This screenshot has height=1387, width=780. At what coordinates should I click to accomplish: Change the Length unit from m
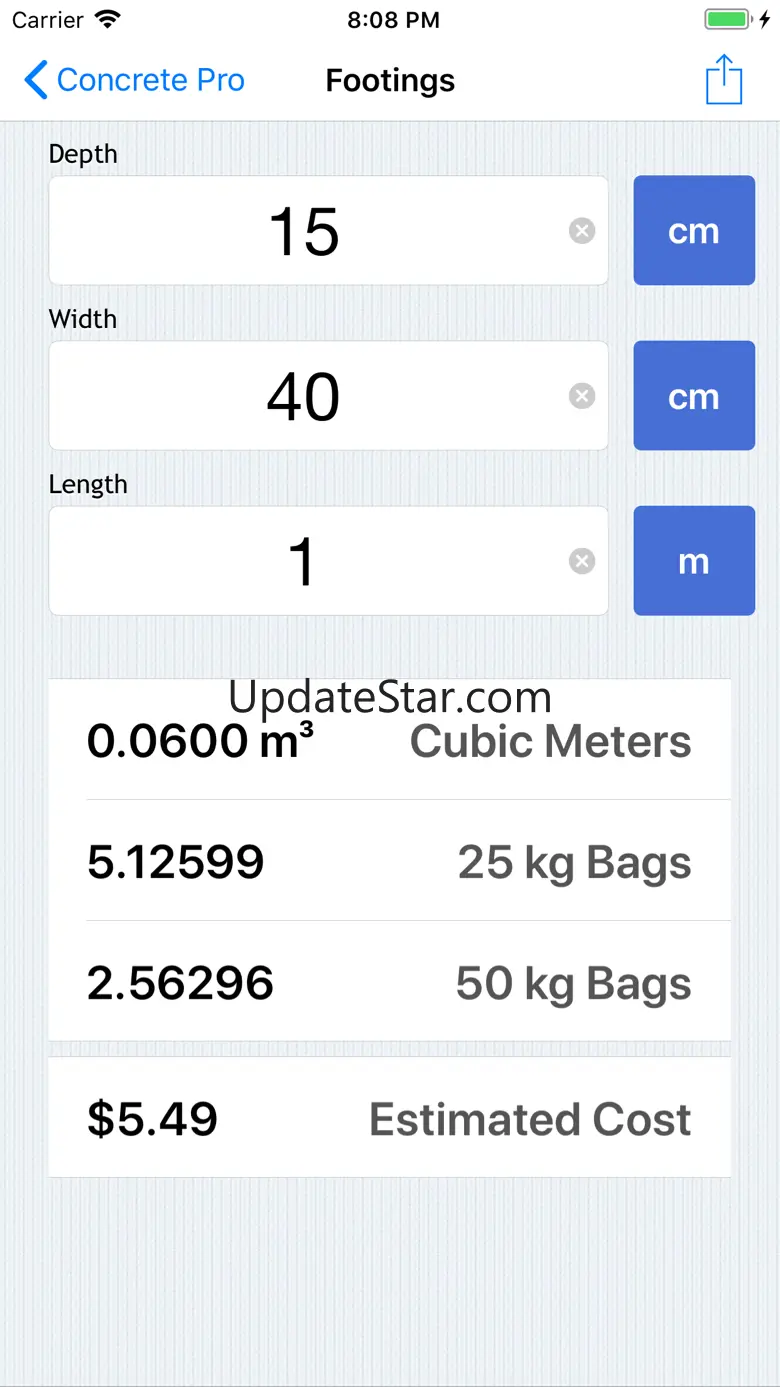point(694,561)
